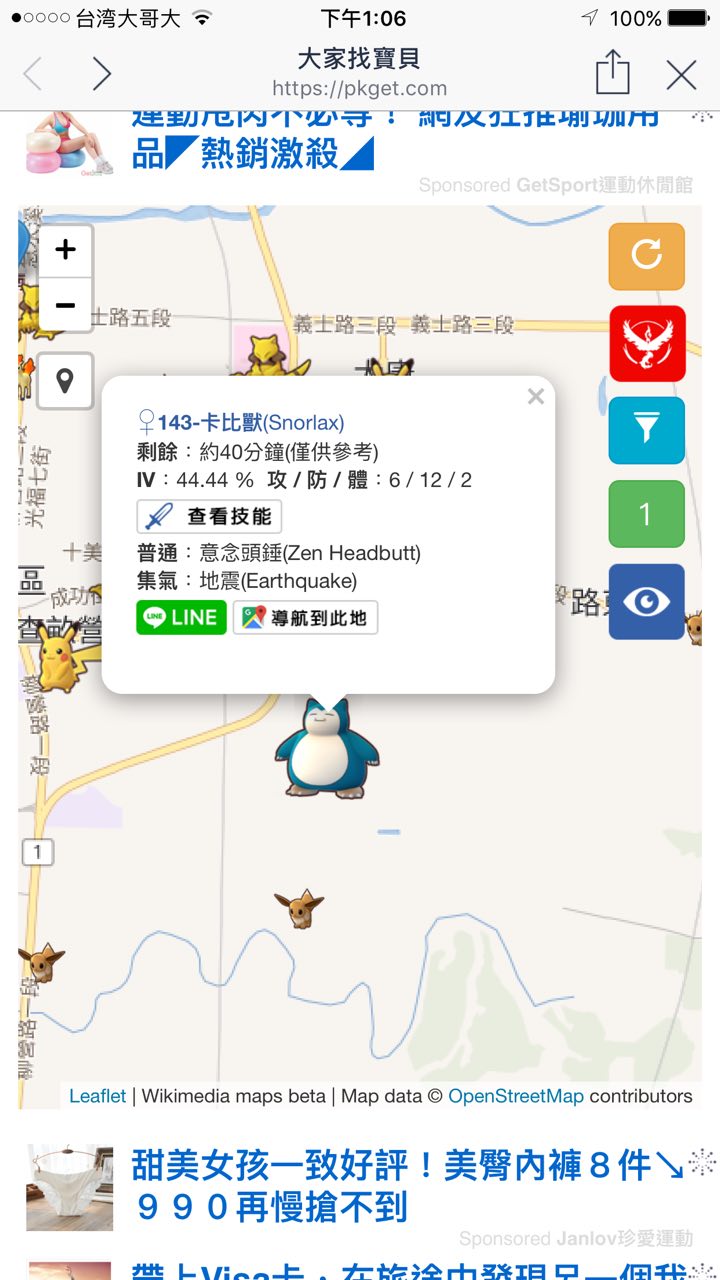Tap 導航到此地 to navigate here
Viewport: 720px width, 1280px height.
[x=305, y=617]
